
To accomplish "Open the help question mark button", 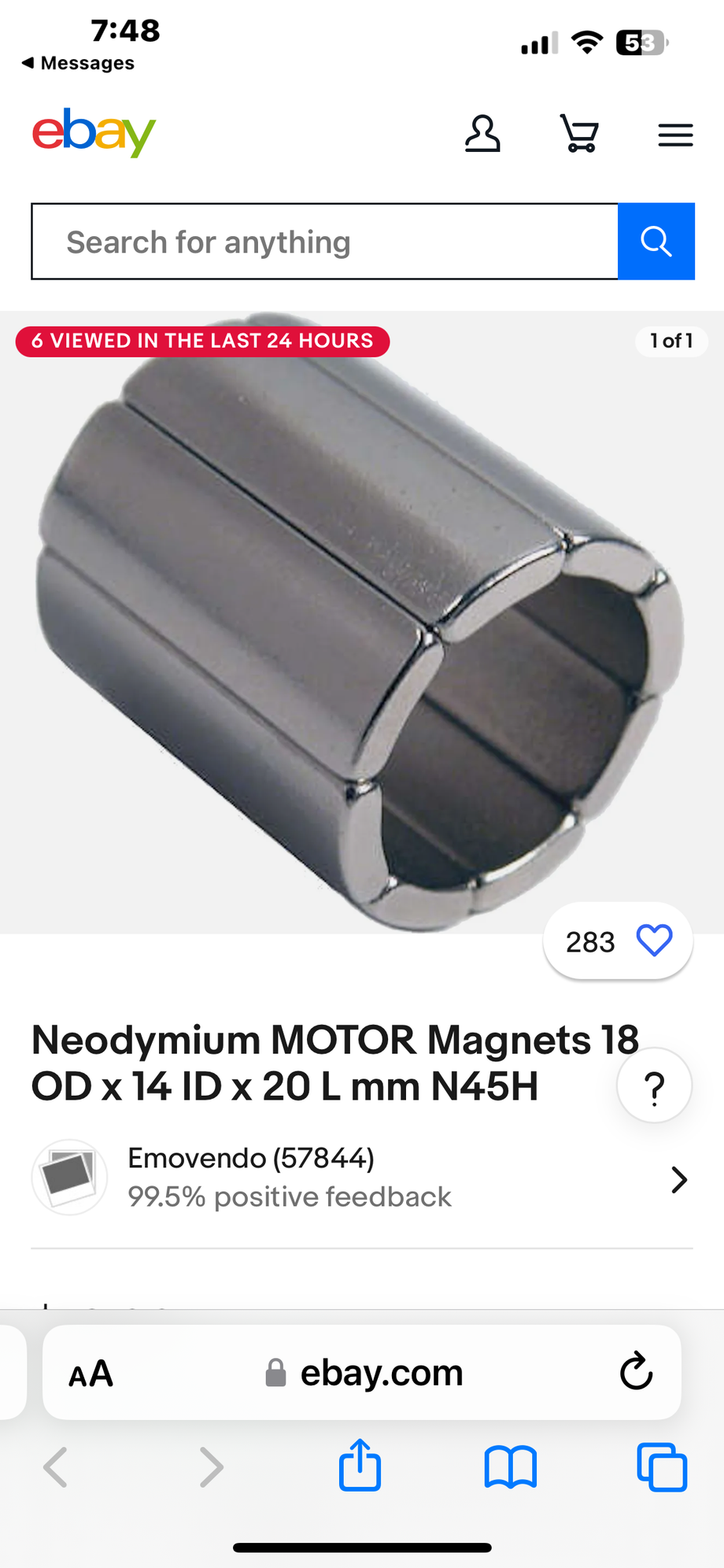I will 654,1086.
